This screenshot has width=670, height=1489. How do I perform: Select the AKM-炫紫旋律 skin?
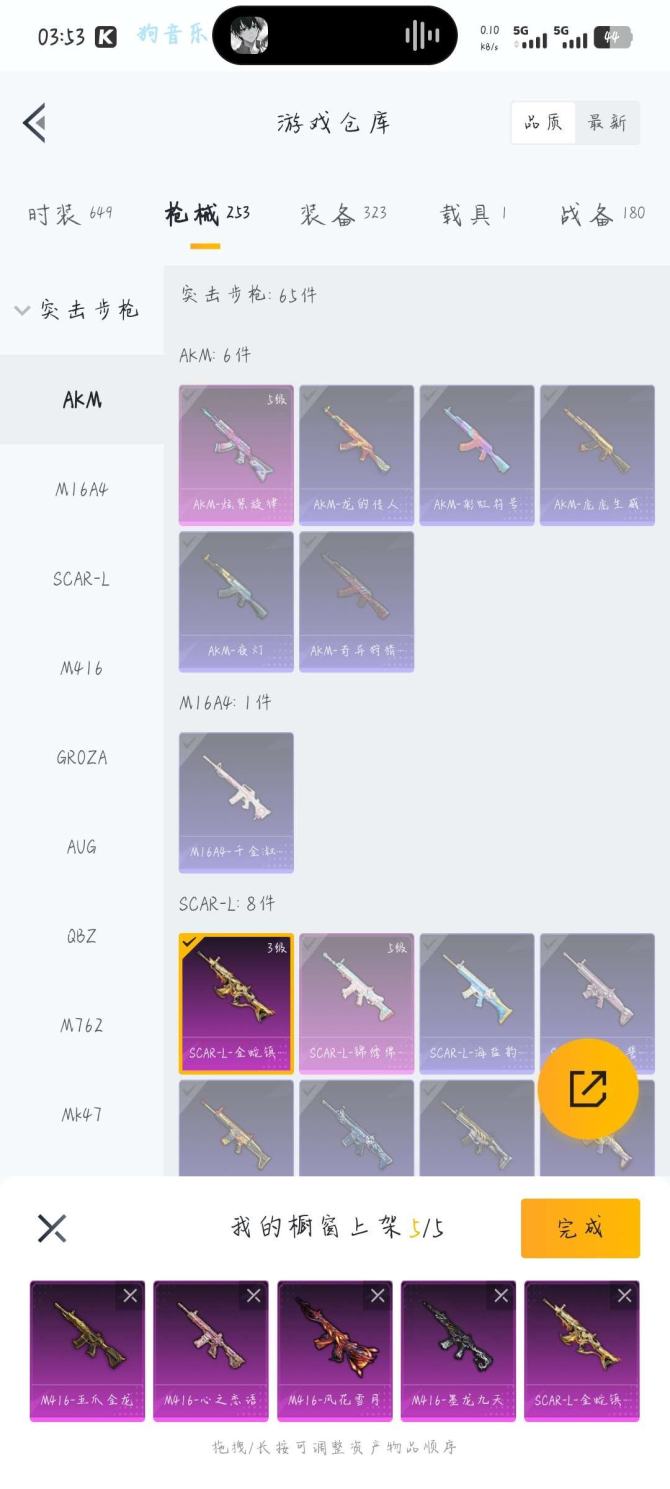(x=236, y=453)
